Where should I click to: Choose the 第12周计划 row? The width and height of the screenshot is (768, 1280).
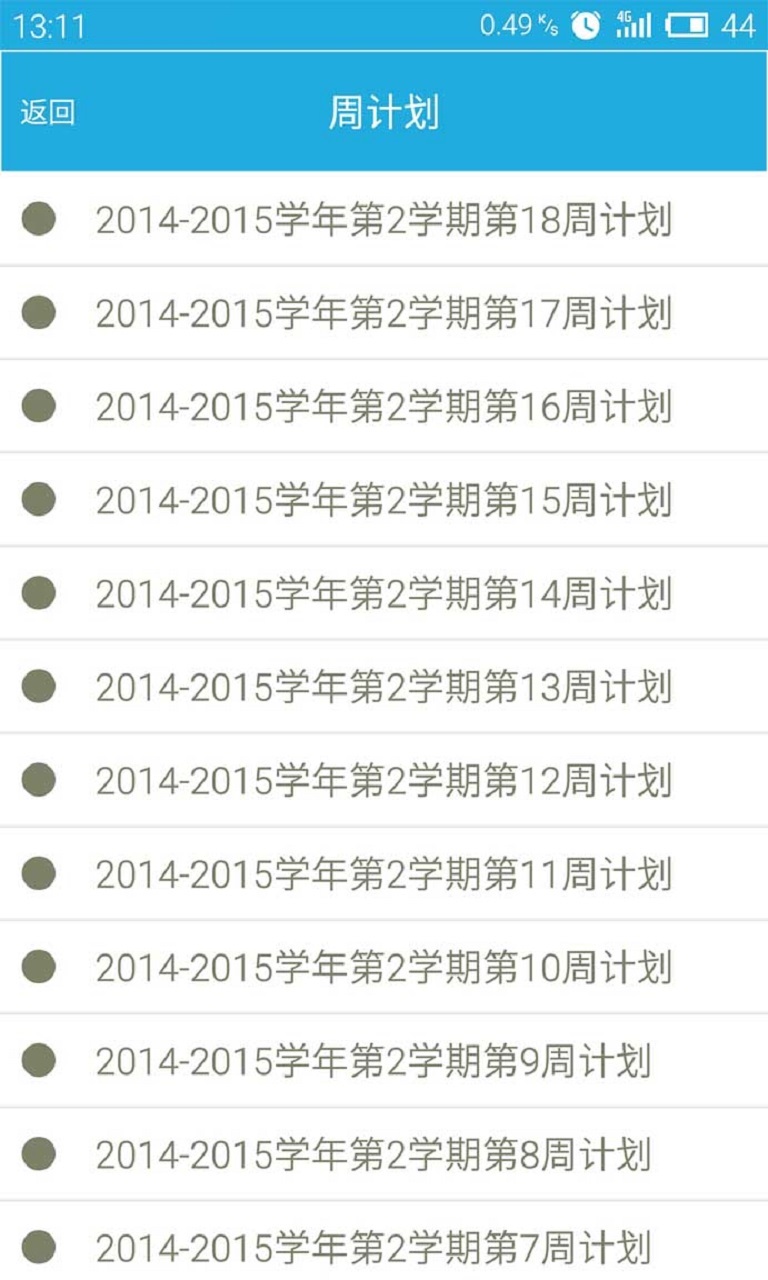[x=383, y=781]
